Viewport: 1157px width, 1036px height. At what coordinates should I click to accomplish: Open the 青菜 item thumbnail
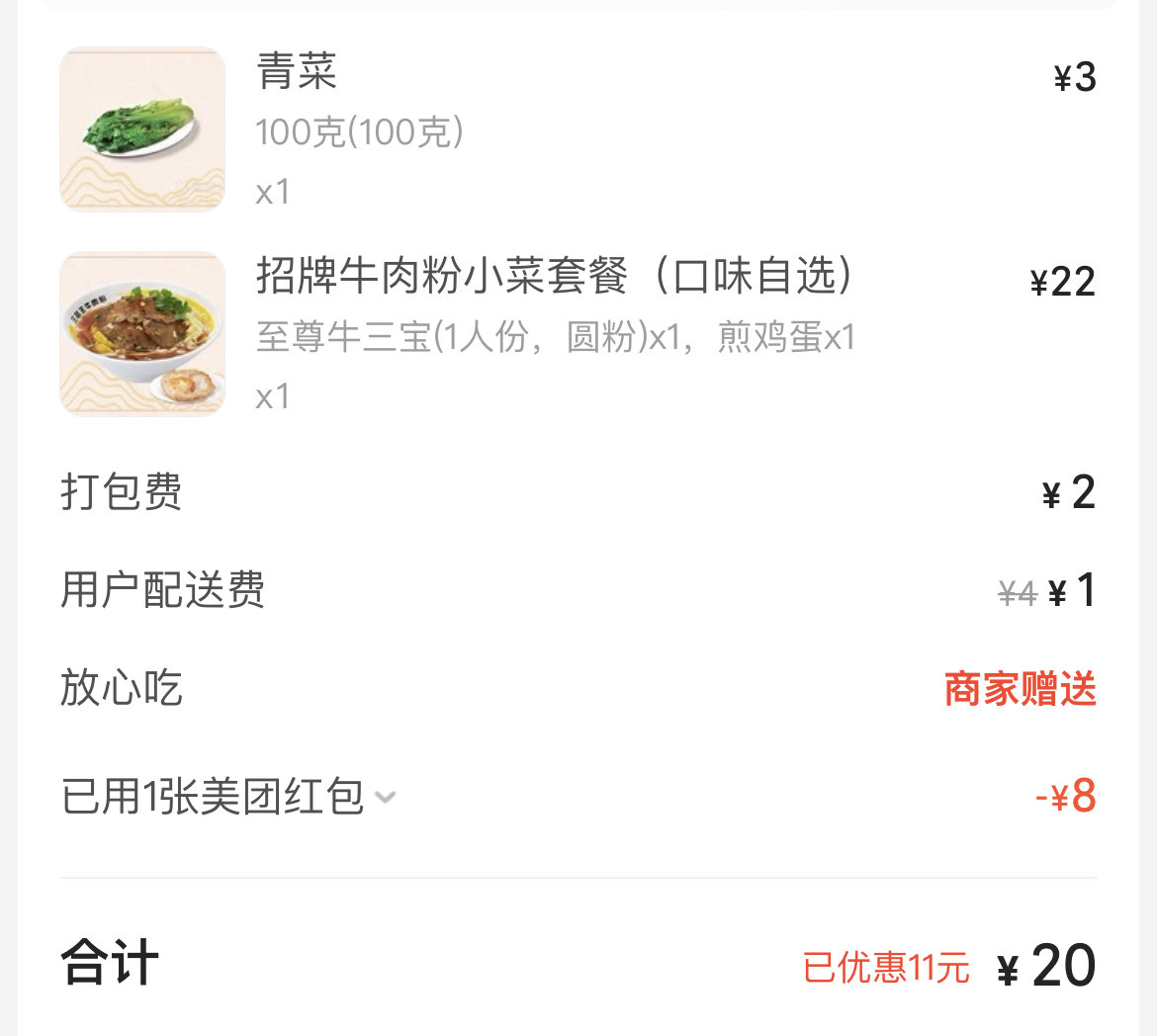142,129
